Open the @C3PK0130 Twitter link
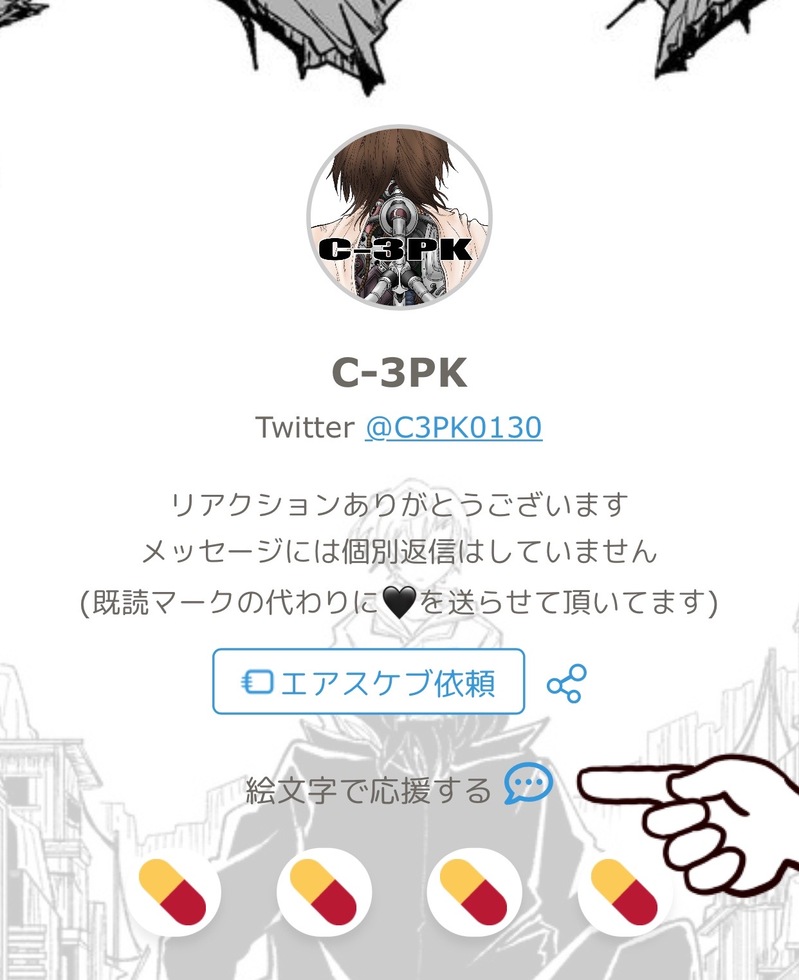 click(453, 427)
